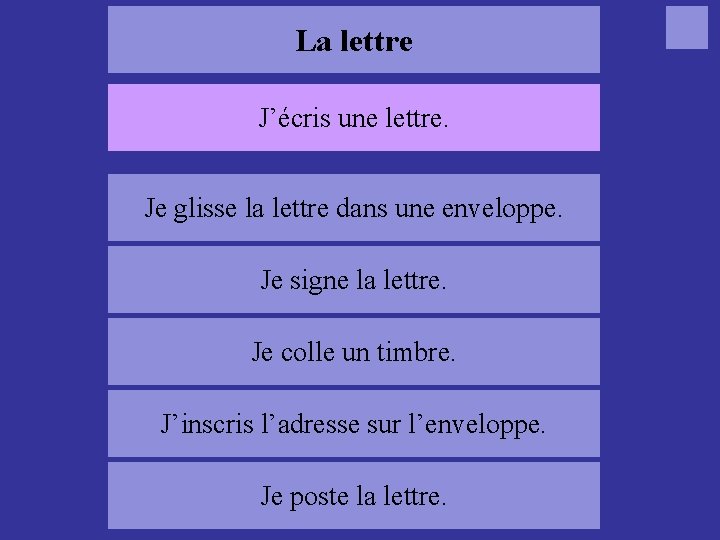Tap "J'inscris l'adresse sur l'enveloppe."
Screen dimensions: 720x540
pyautogui.click(x=354, y=424)
